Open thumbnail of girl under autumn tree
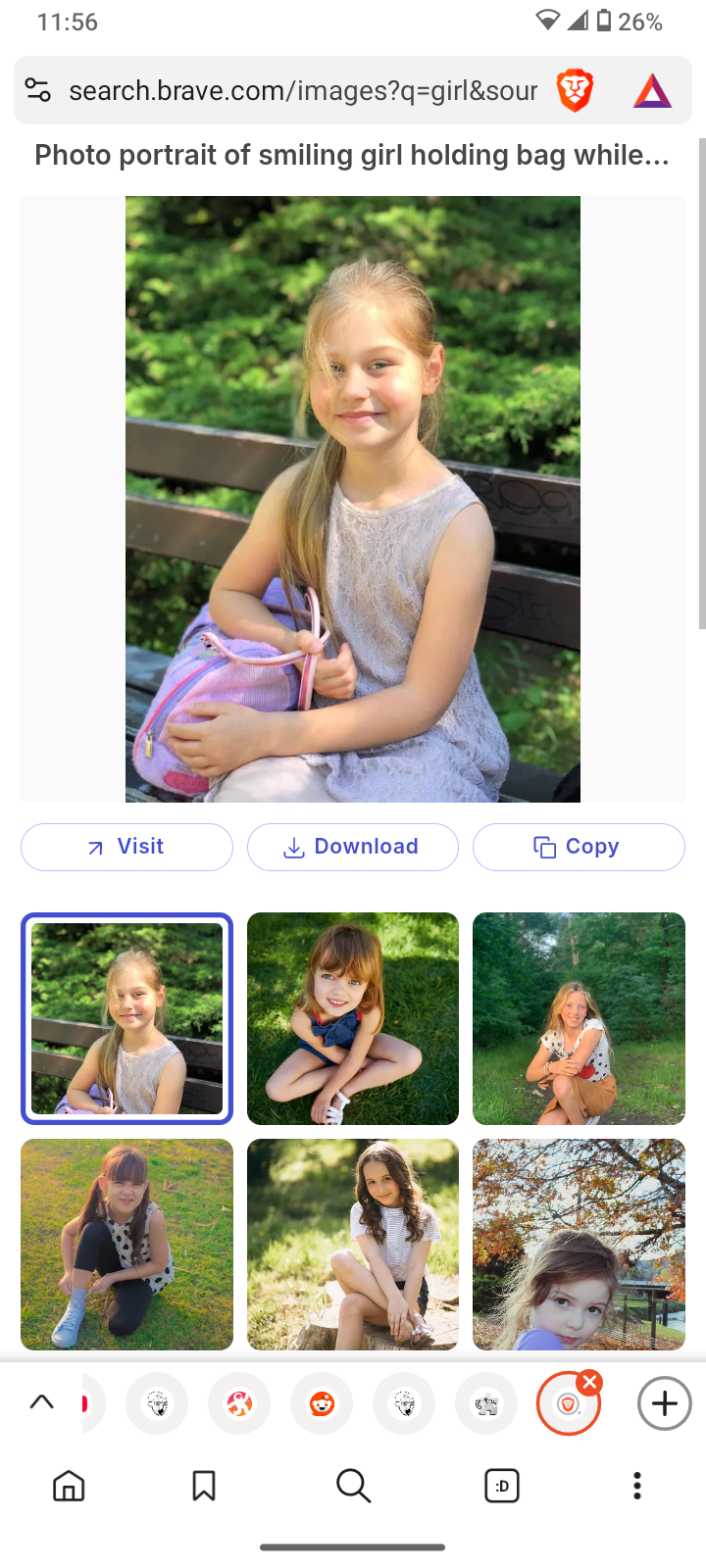Viewport: 706px width, 1568px height. 579,1245
